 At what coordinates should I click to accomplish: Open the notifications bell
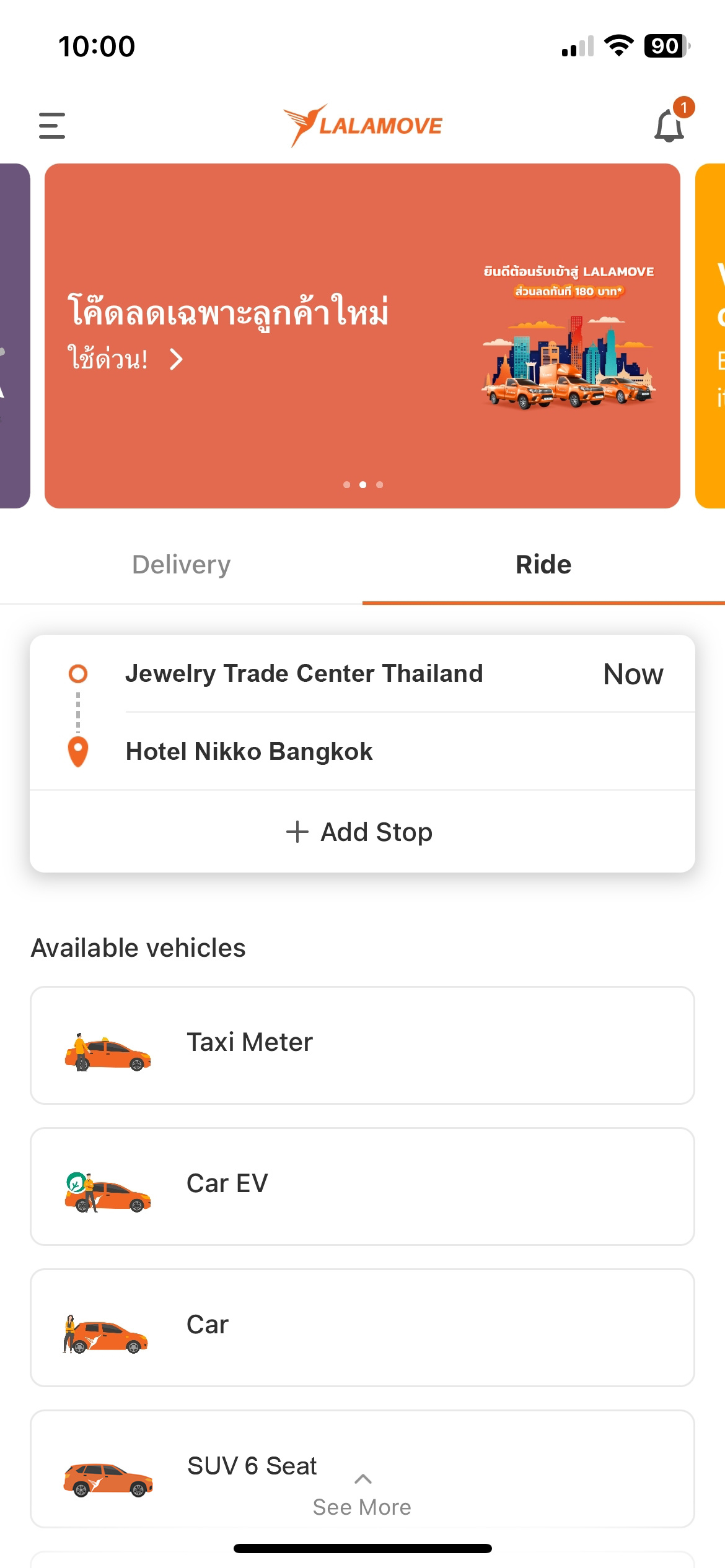[669, 126]
